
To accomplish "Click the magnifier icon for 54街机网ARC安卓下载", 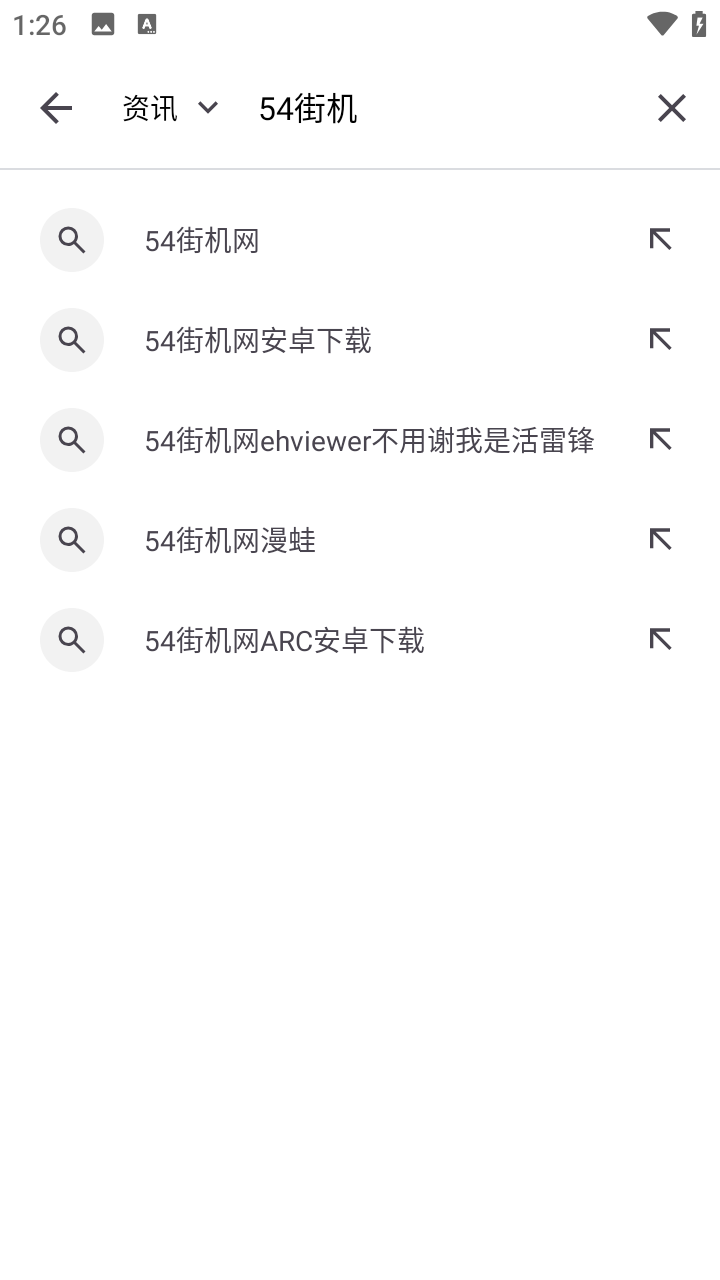I will coord(71,640).
